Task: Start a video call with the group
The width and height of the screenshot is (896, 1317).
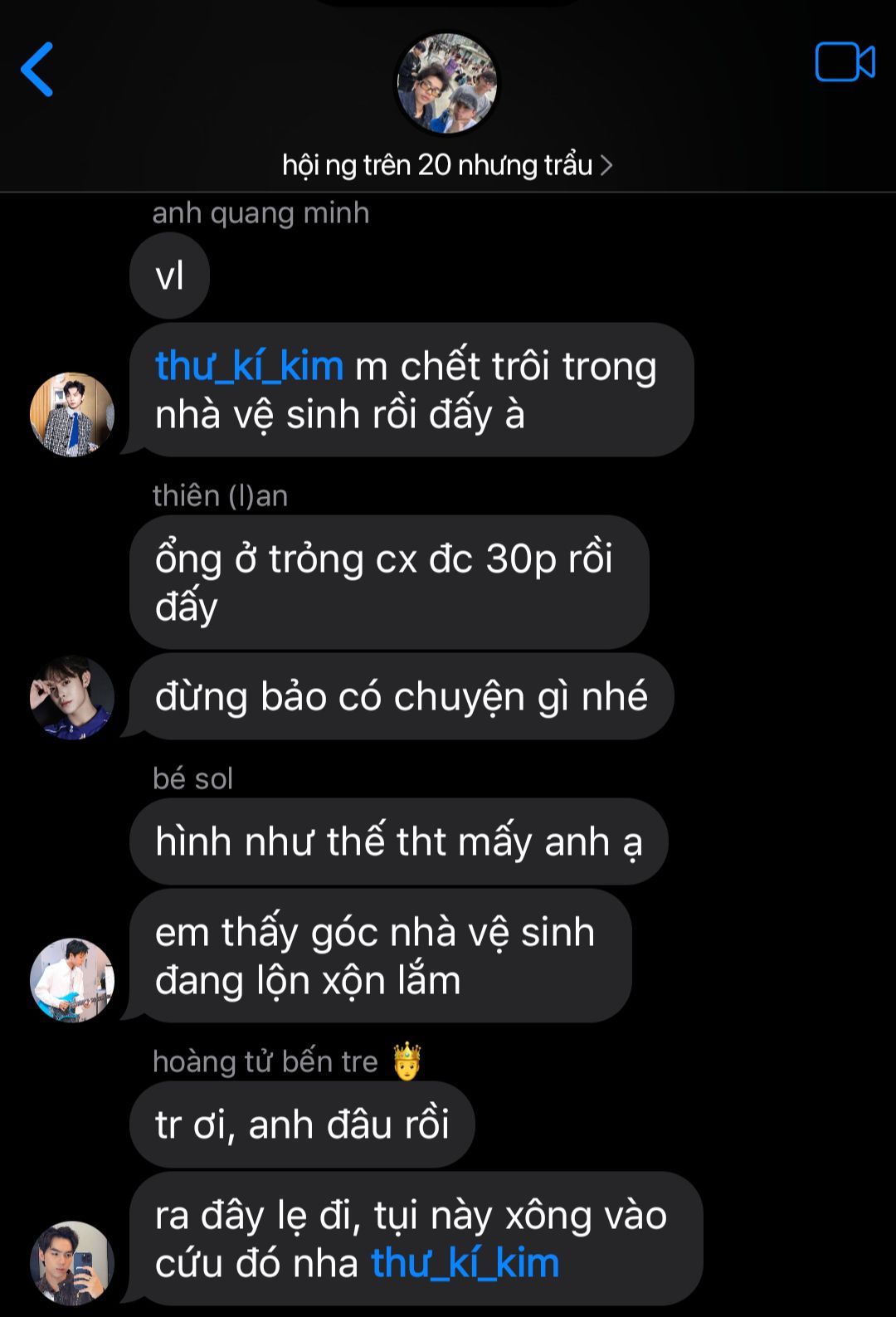Action: (845, 62)
